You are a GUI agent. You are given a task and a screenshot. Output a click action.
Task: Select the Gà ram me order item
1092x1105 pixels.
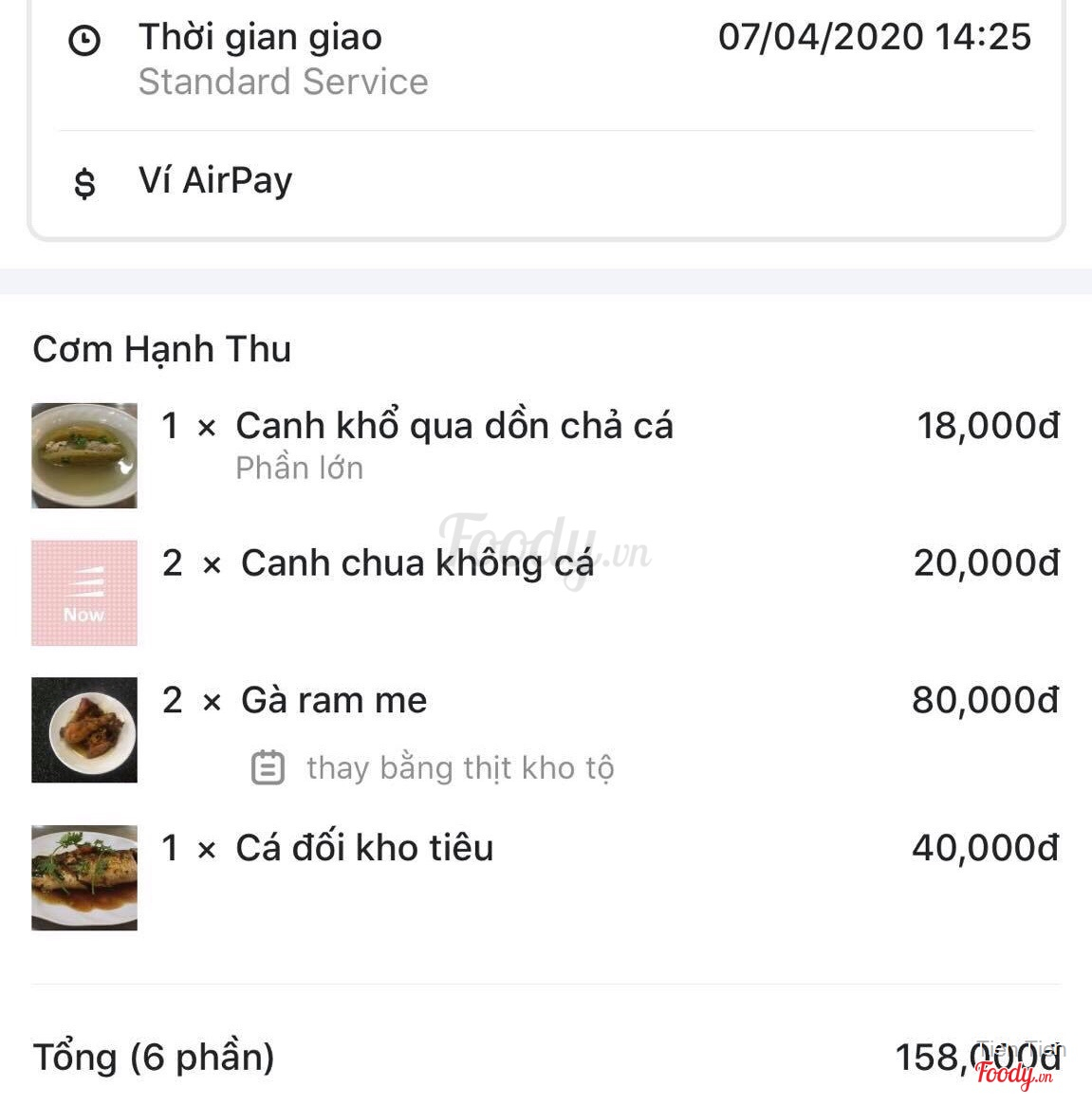tap(333, 701)
